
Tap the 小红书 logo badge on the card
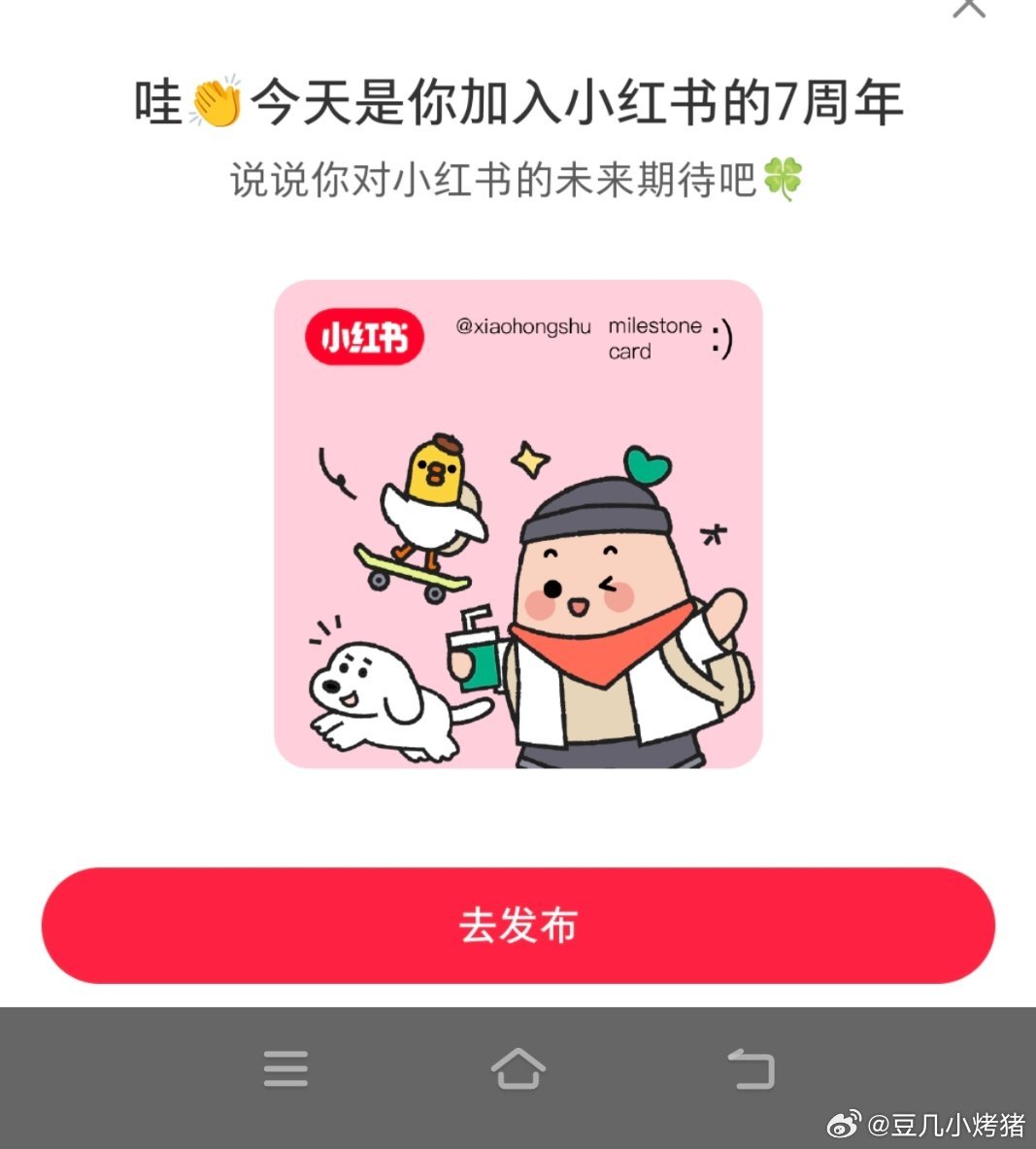(x=363, y=335)
